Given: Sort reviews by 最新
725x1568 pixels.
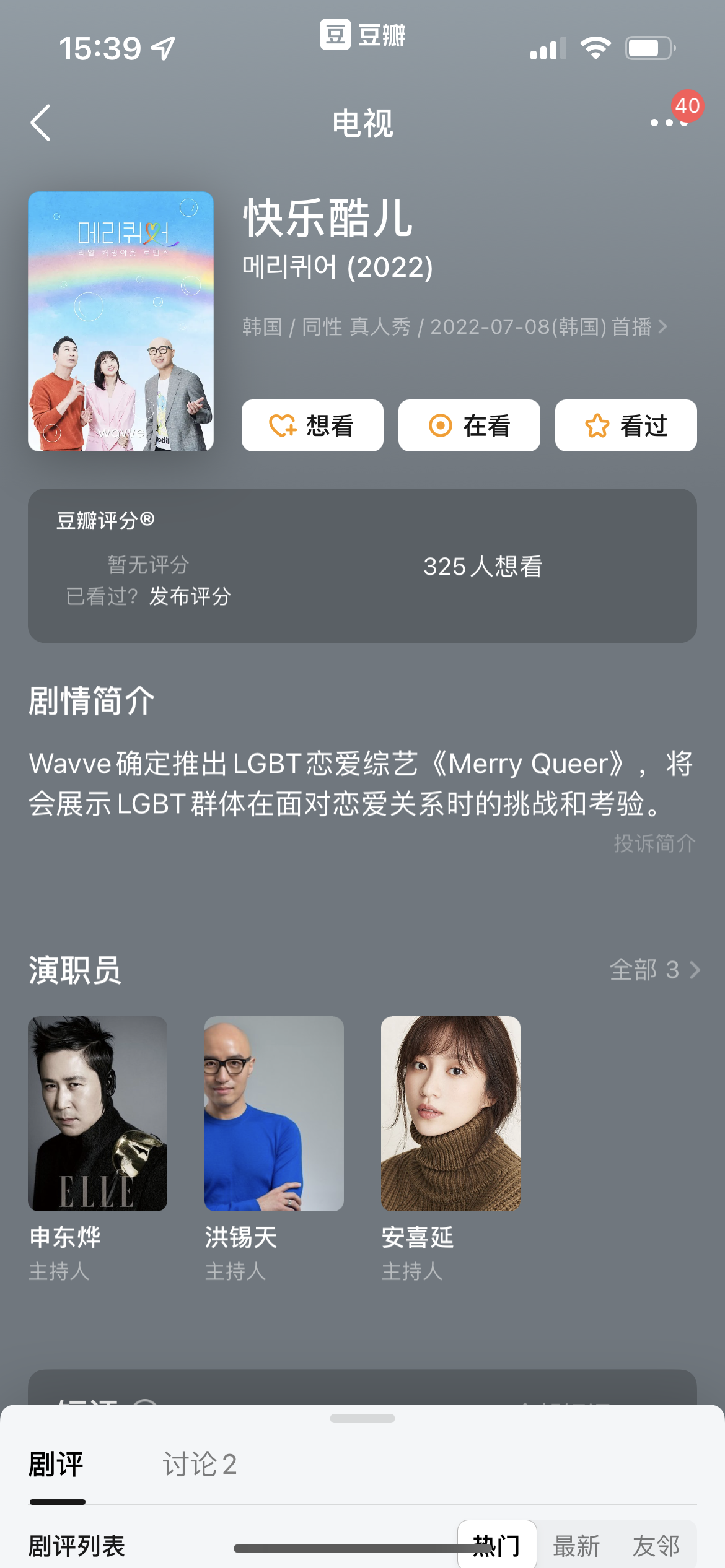Looking at the screenshot, I should [x=576, y=1546].
